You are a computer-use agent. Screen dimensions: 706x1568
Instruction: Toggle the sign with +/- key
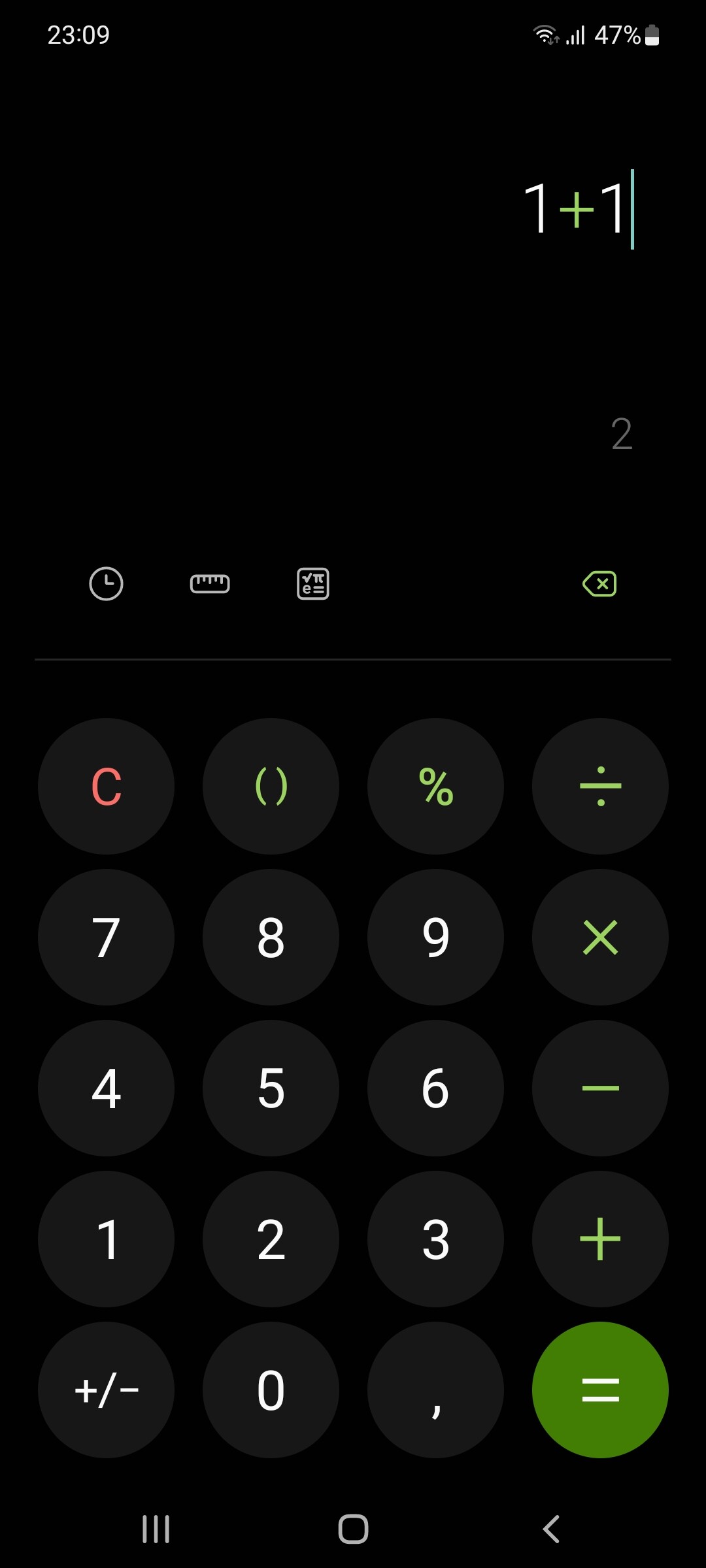[x=106, y=1390]
